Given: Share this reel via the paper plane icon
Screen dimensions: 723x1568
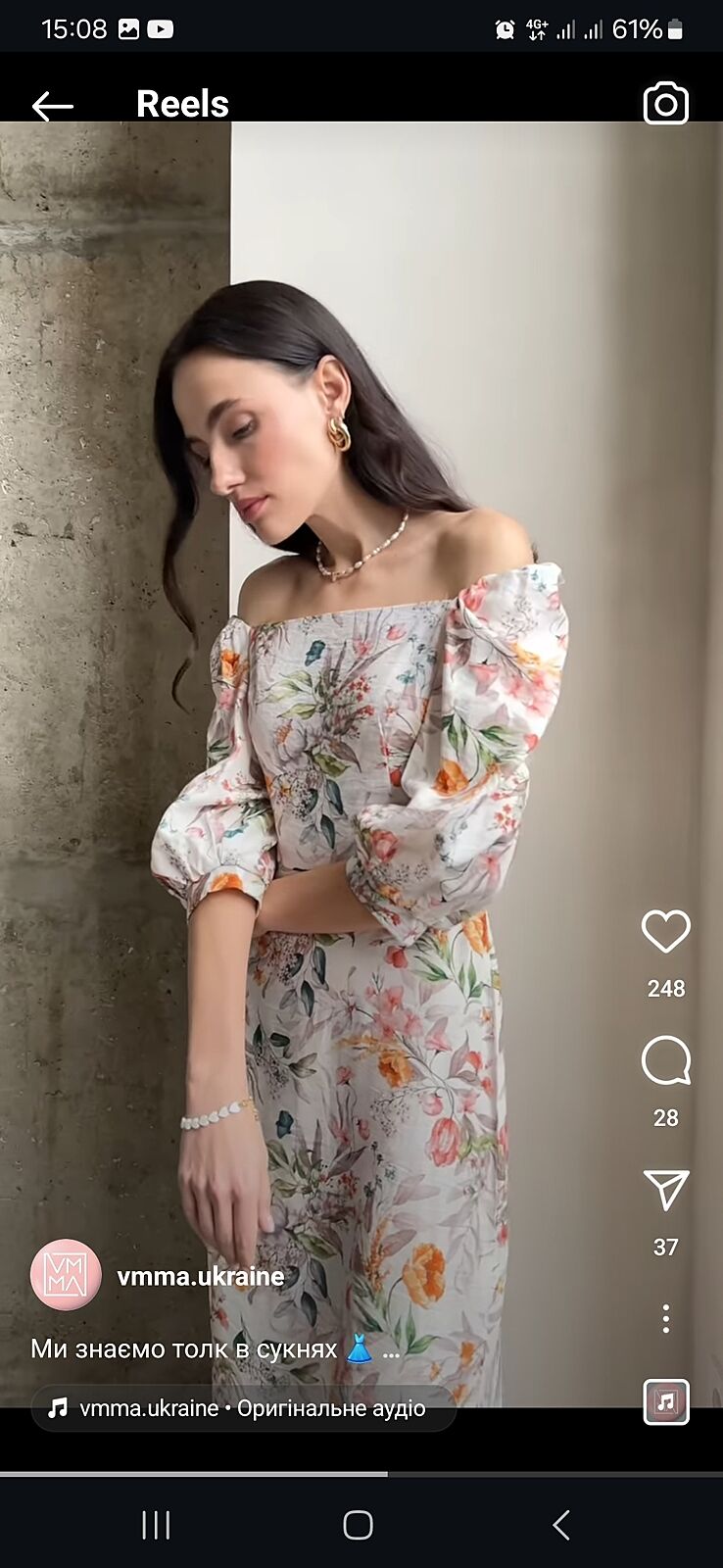Looking at the screenshot, I should click(666, 1190).
